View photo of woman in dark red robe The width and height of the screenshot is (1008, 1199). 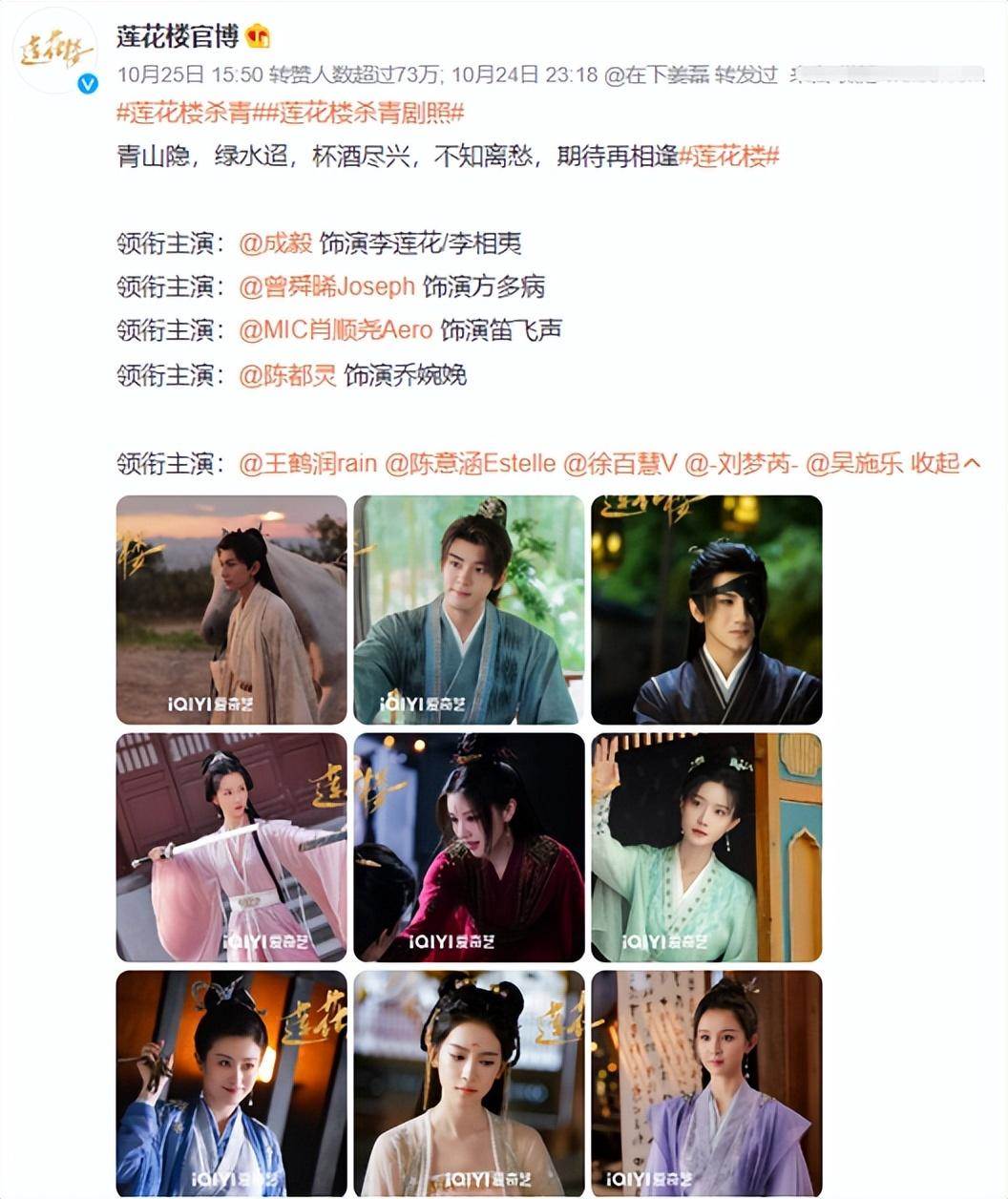[469, 847]
